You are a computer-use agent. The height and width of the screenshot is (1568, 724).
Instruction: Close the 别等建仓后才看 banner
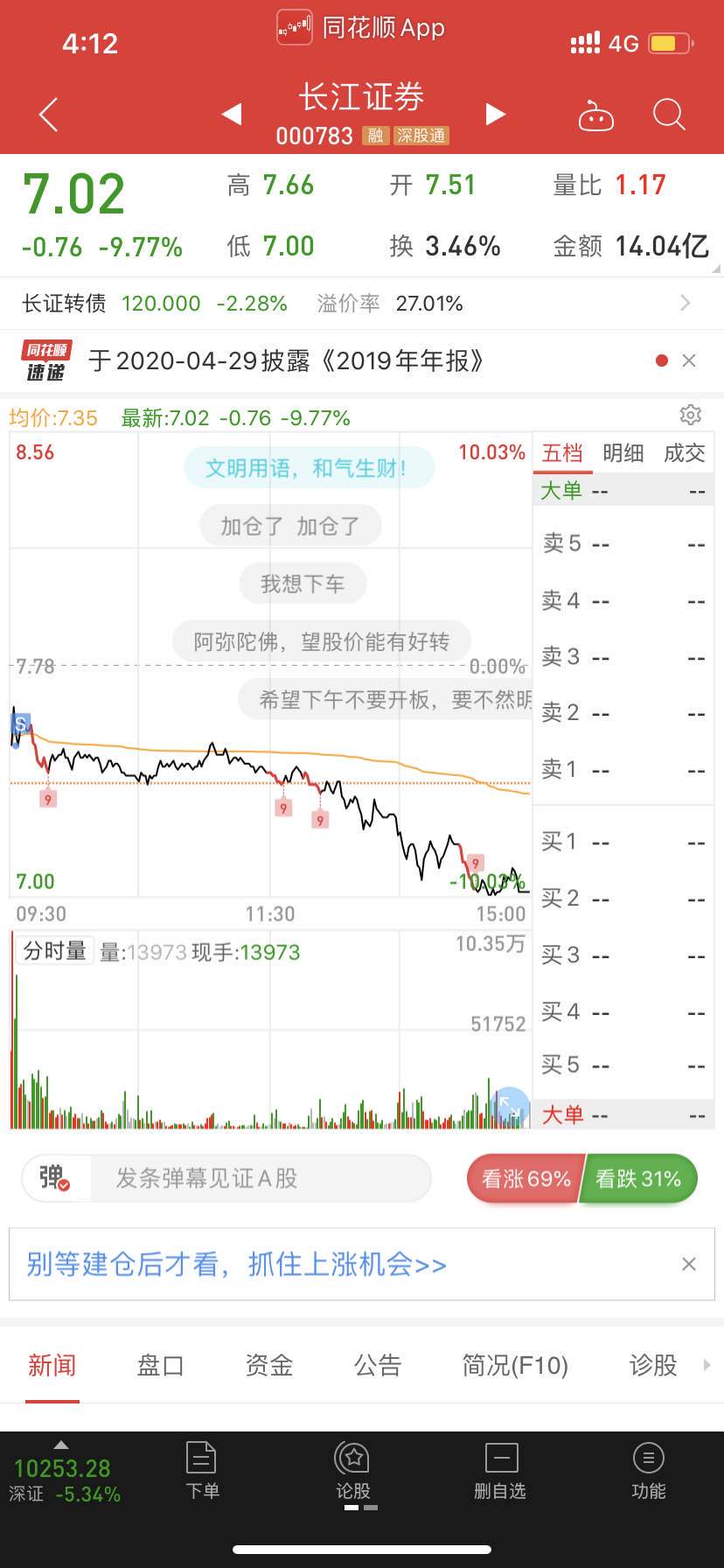pos(689,1263)
